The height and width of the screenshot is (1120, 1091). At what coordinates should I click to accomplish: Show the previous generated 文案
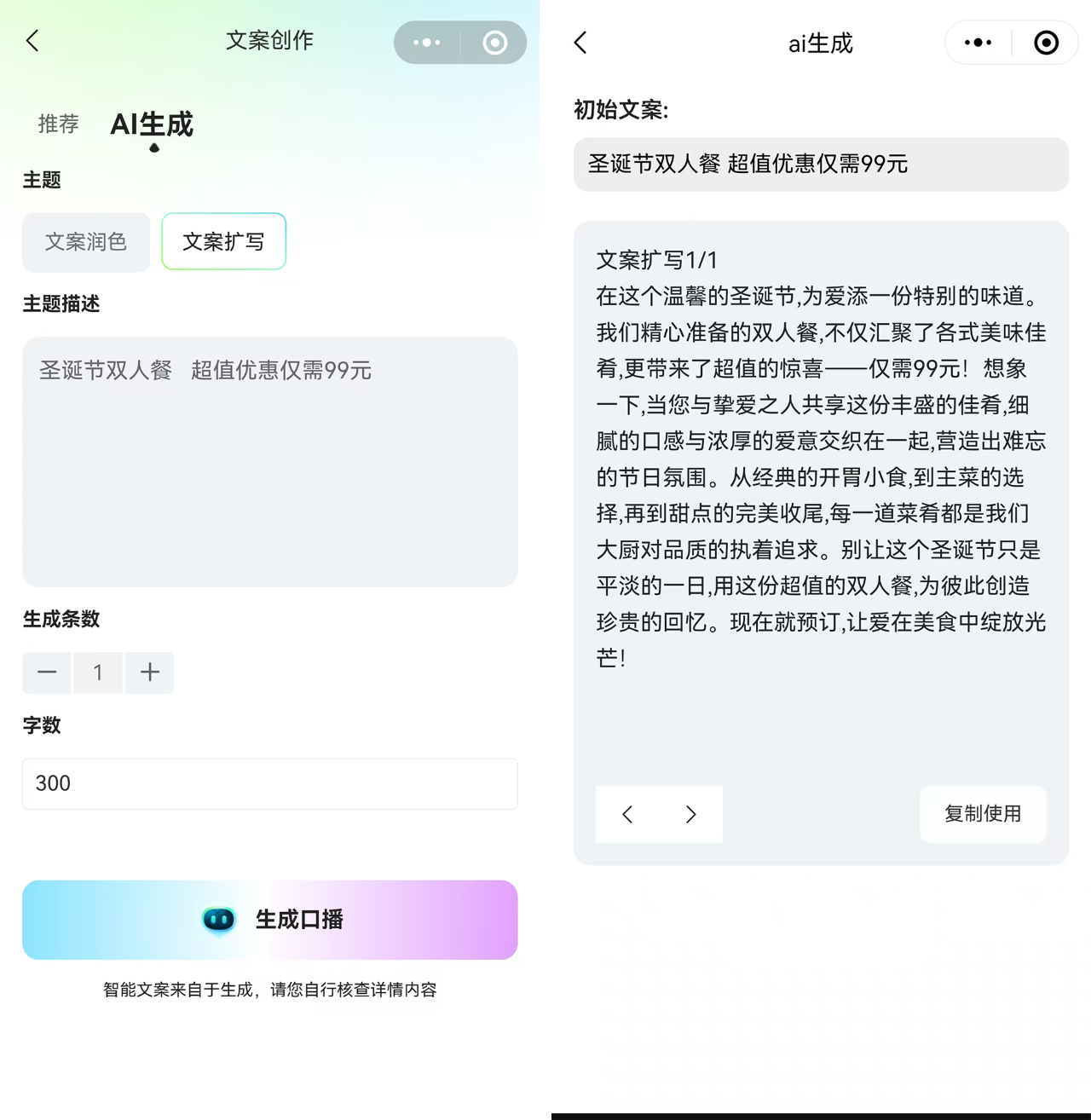pyautogui.click(x=627, y=815)
